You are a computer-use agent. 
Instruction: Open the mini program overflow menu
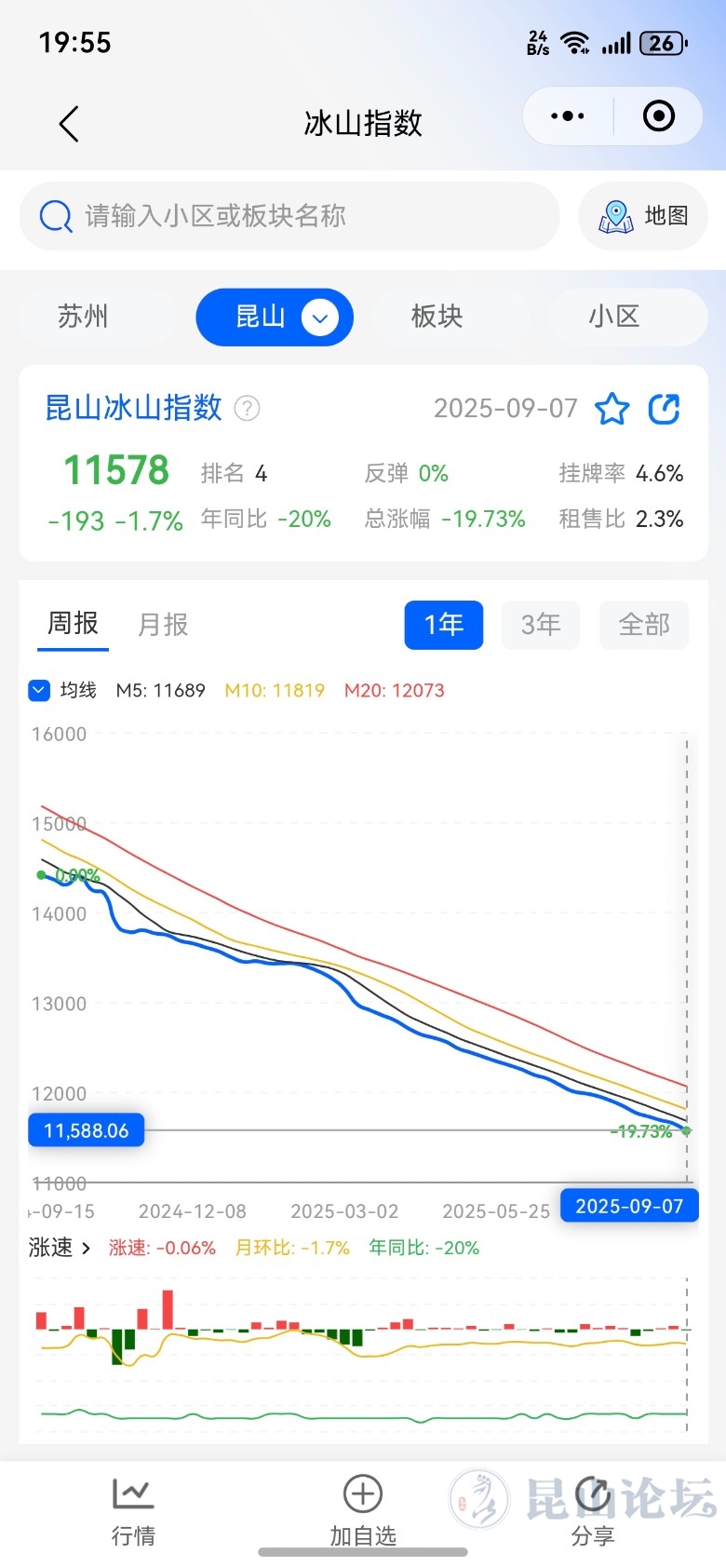(567, 116)
